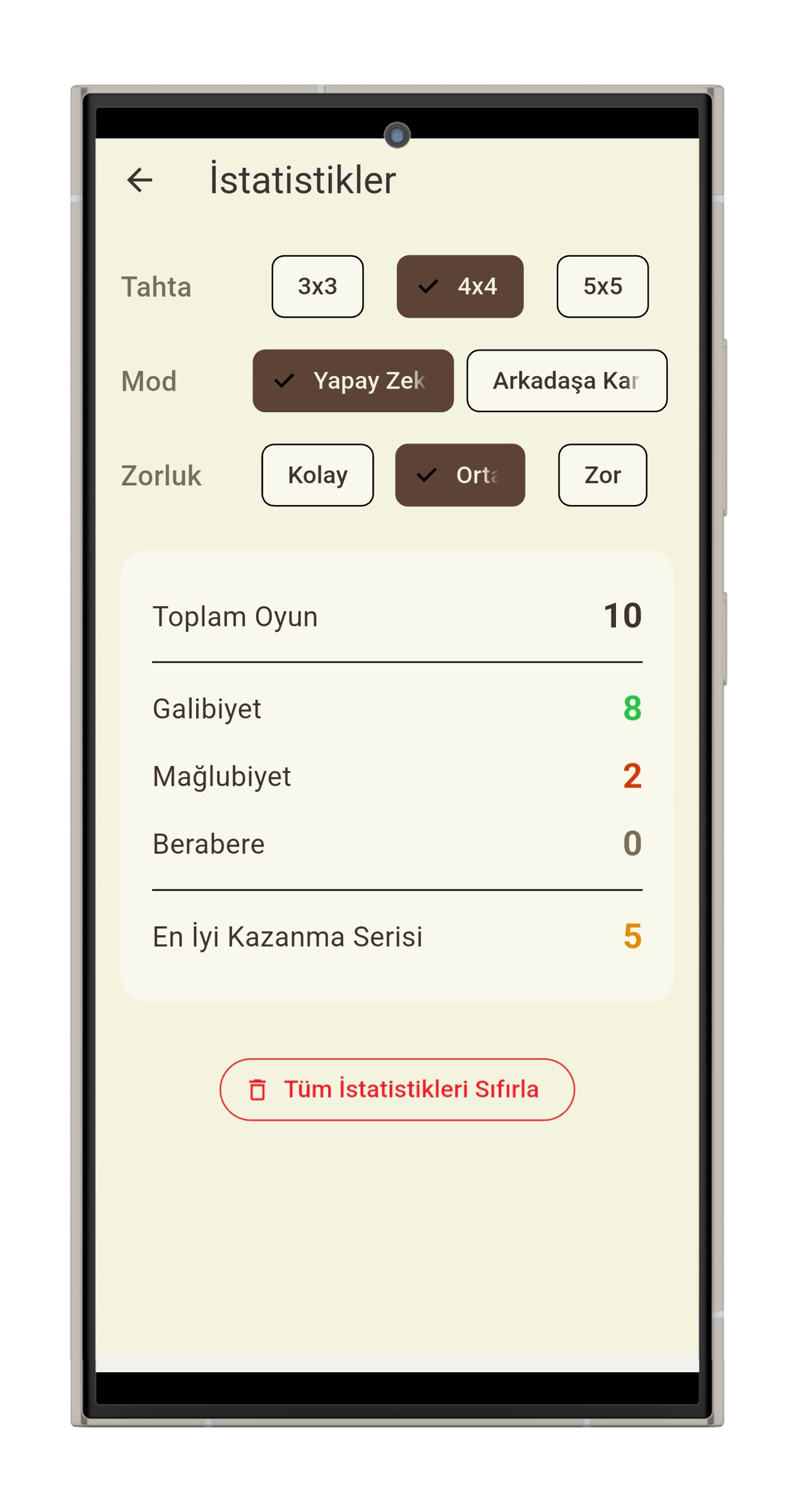
Task: Choose the Zor difficulty
Action: tap(602, 475)
